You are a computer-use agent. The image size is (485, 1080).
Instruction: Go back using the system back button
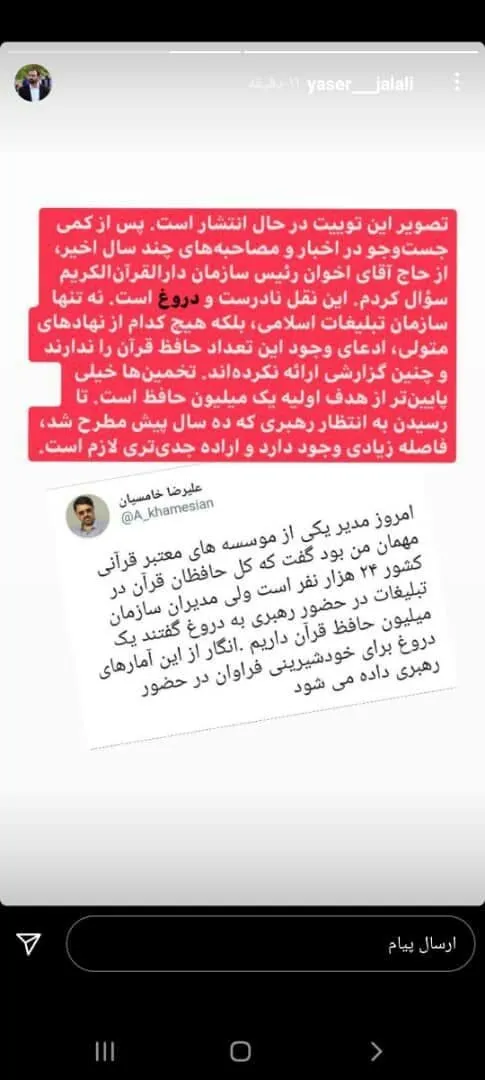(376, 1050)
